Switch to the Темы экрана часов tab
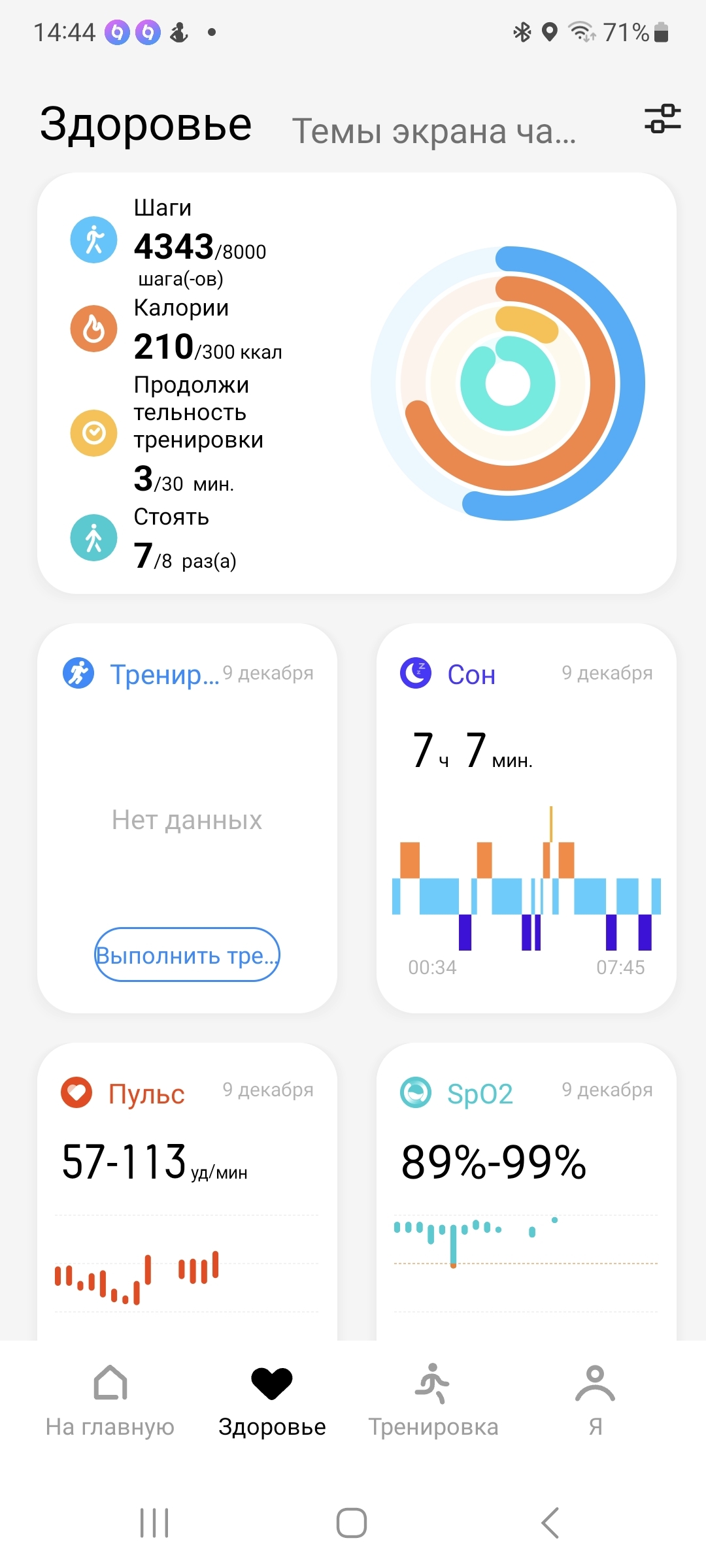The image size is (706, 1568). click(434, 131)
